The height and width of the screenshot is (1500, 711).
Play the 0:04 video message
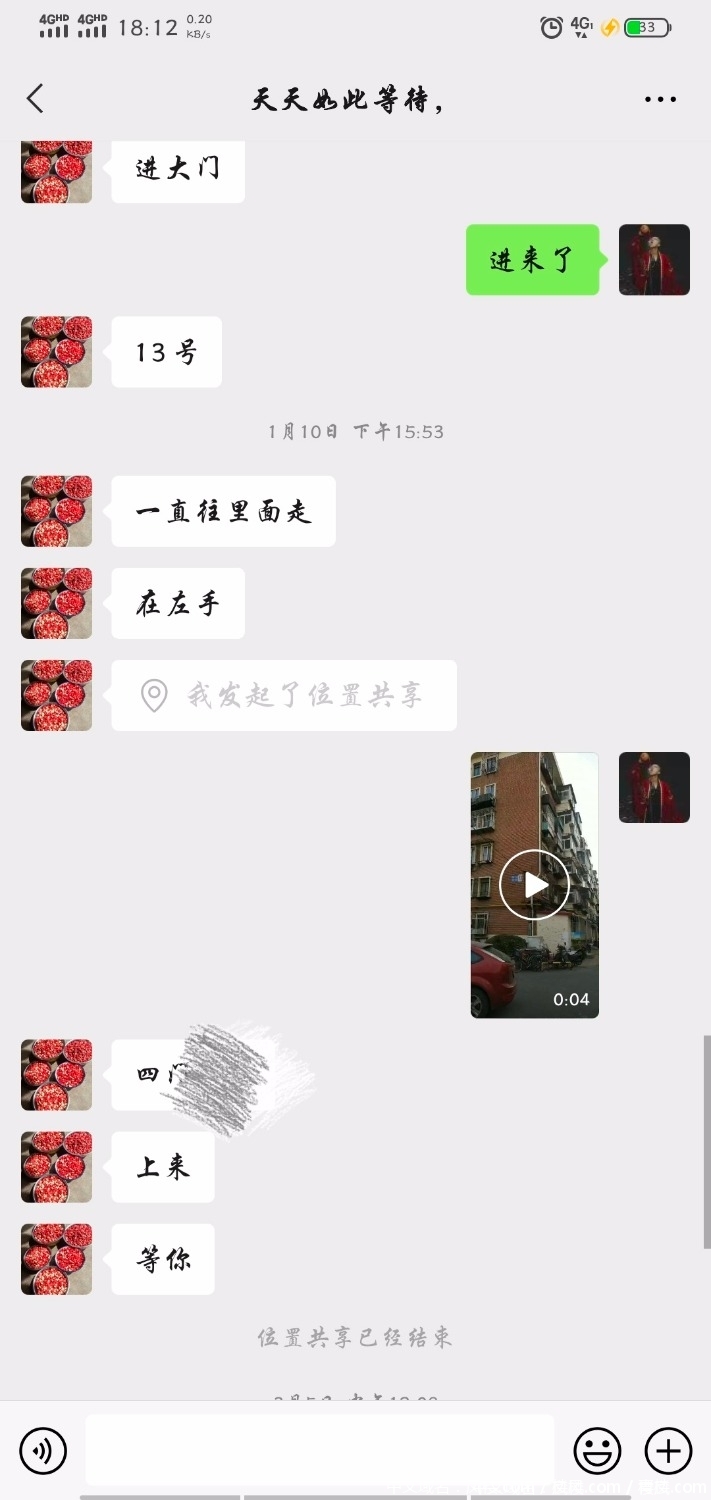[534, 885]
